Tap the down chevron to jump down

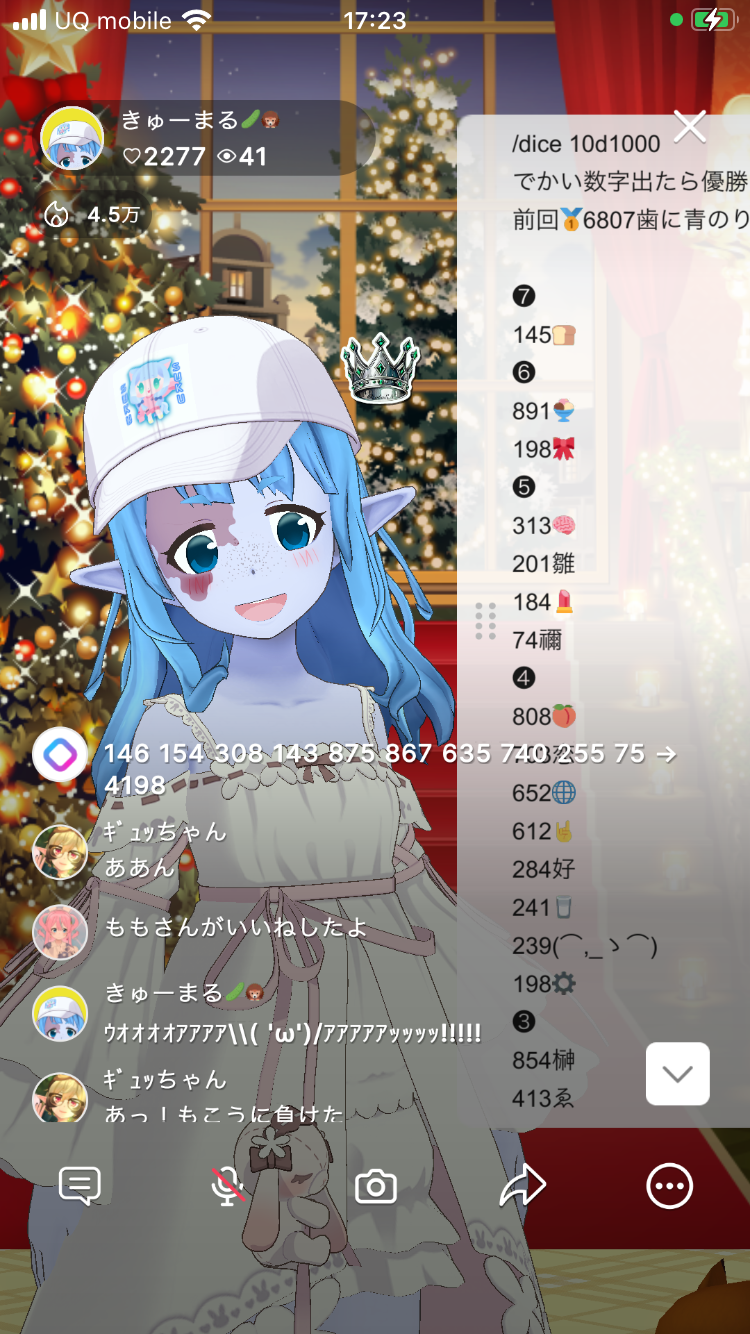click(677, 1074)
